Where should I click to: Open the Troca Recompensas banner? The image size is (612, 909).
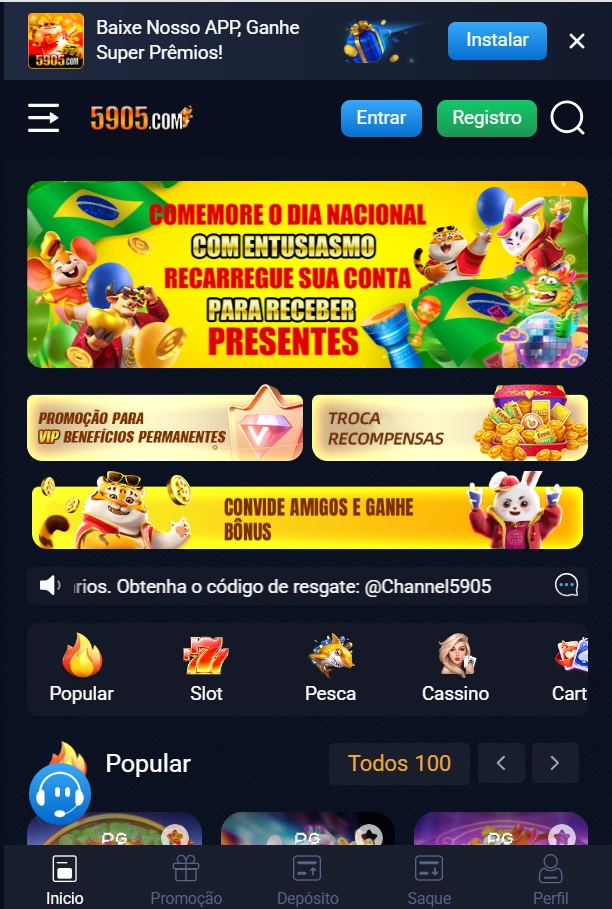[449, 427]
